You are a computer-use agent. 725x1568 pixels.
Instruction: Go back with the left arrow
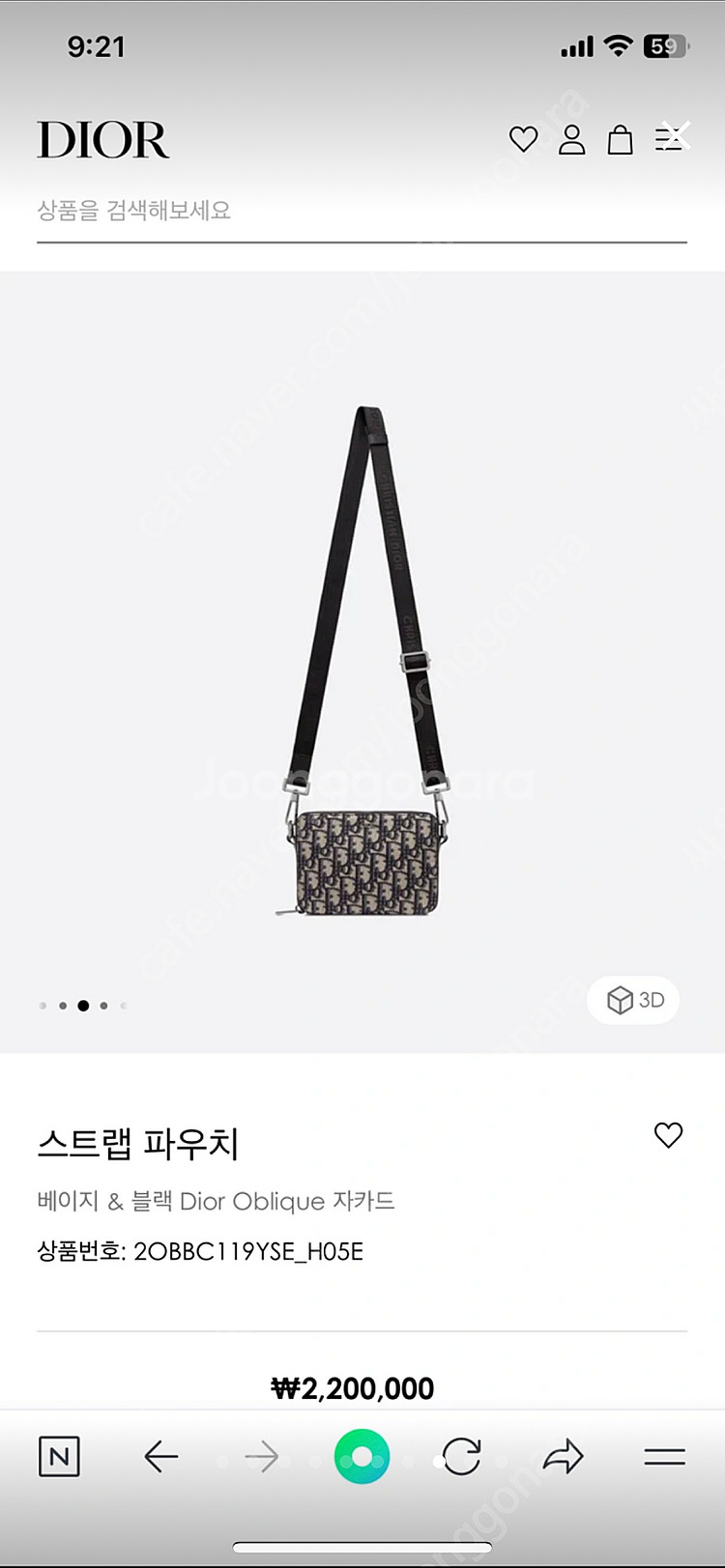161,1456
